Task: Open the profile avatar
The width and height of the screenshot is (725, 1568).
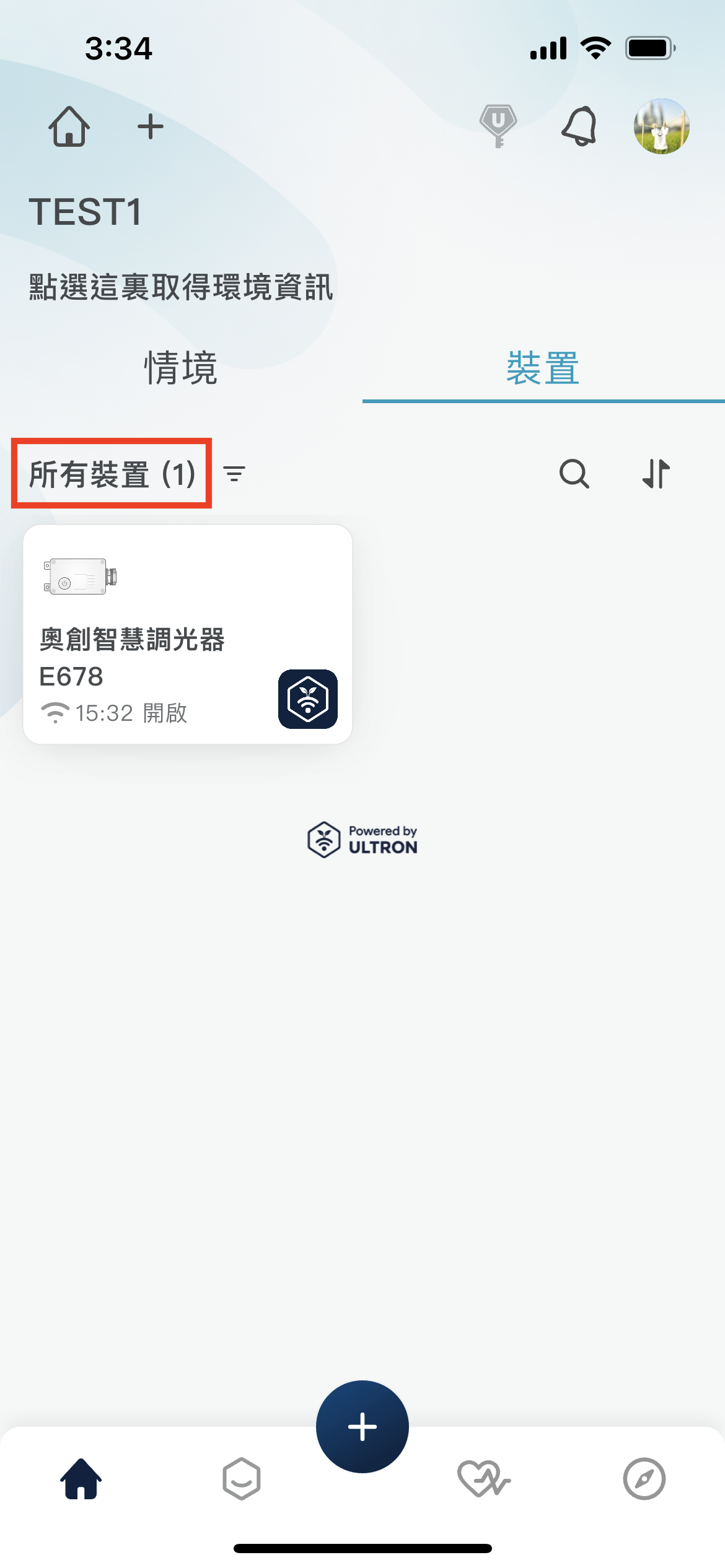Action: tap(661, 126)
